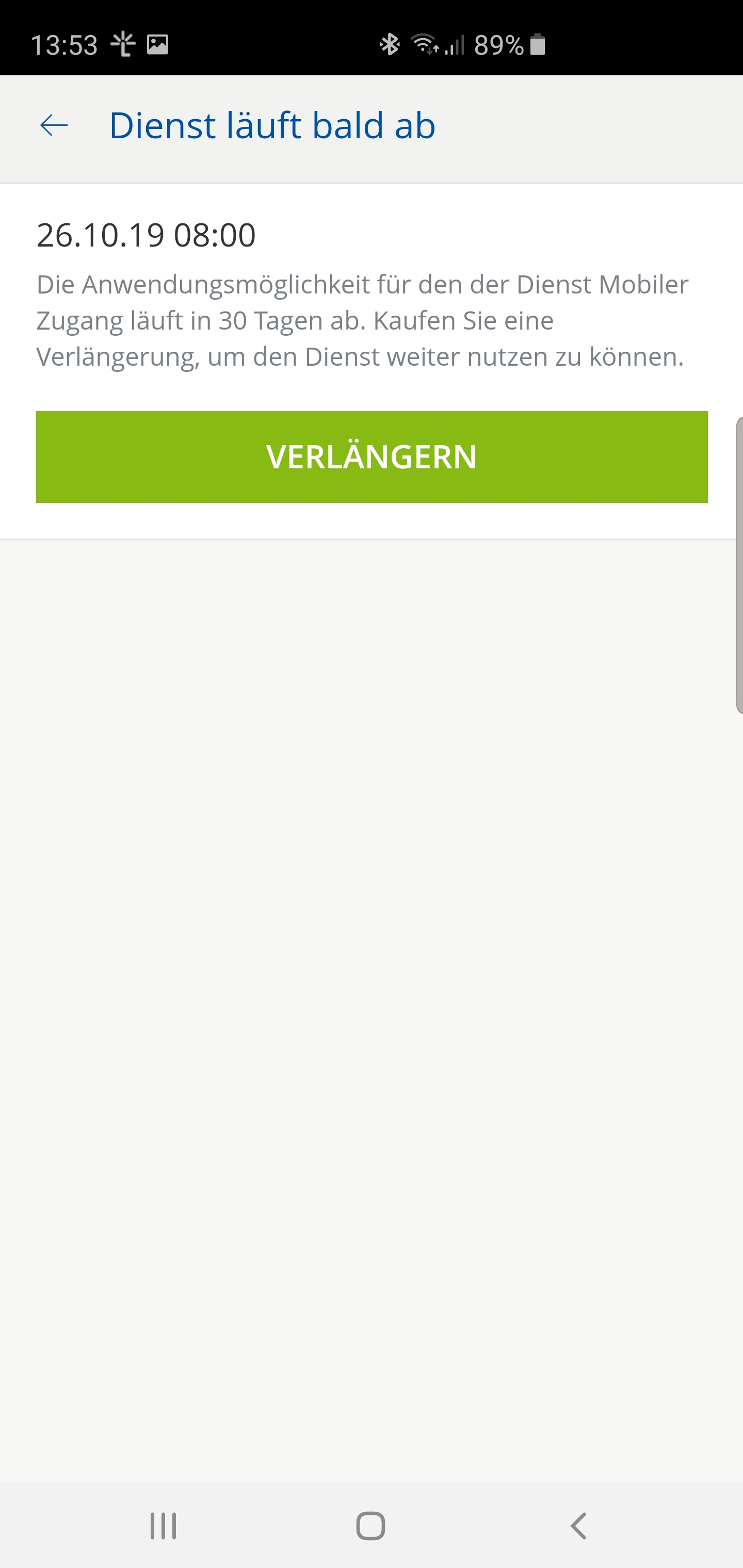Go back from Dienst läuft bald ab
The height and width of the screenshot is (1568, 743).
(54, 125)
